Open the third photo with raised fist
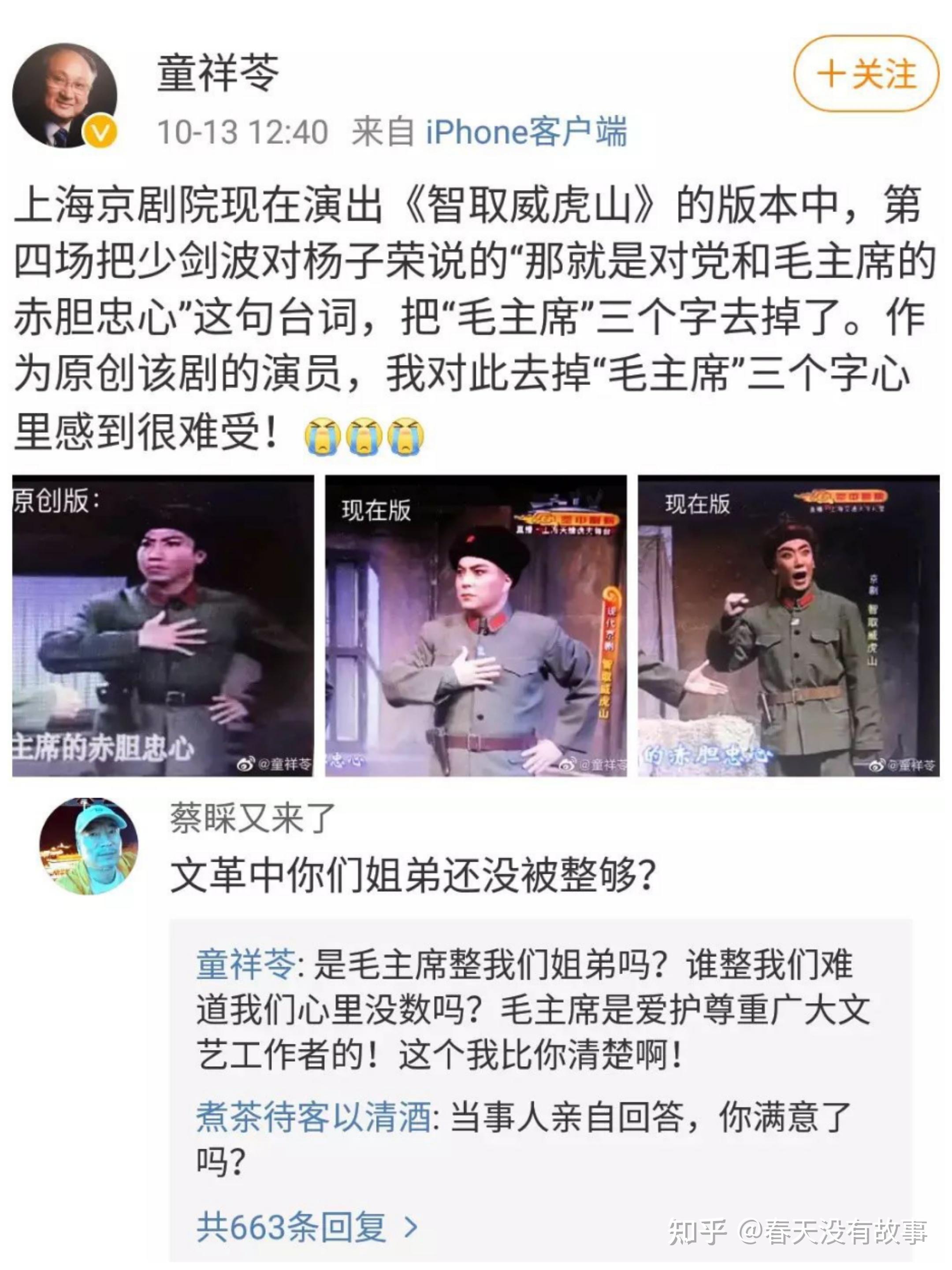Screen dimensions: 952x1270 pos(788,626)
